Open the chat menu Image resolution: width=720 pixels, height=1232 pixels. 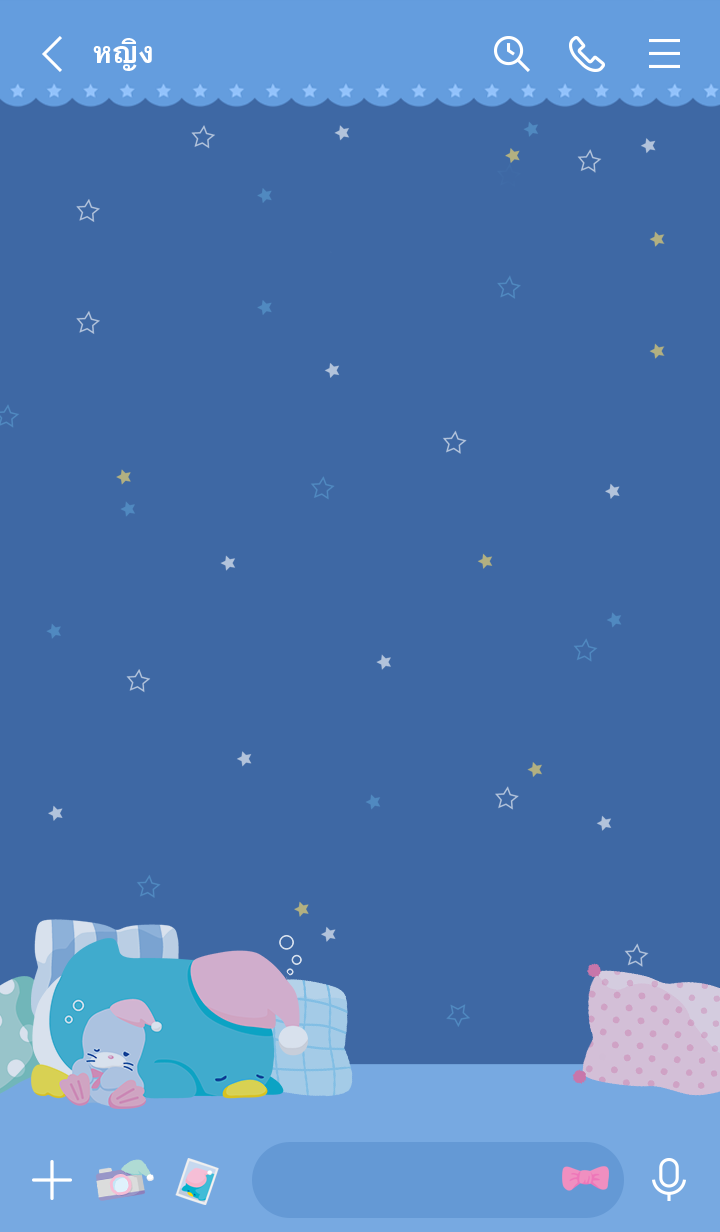(x=664, y=54)
